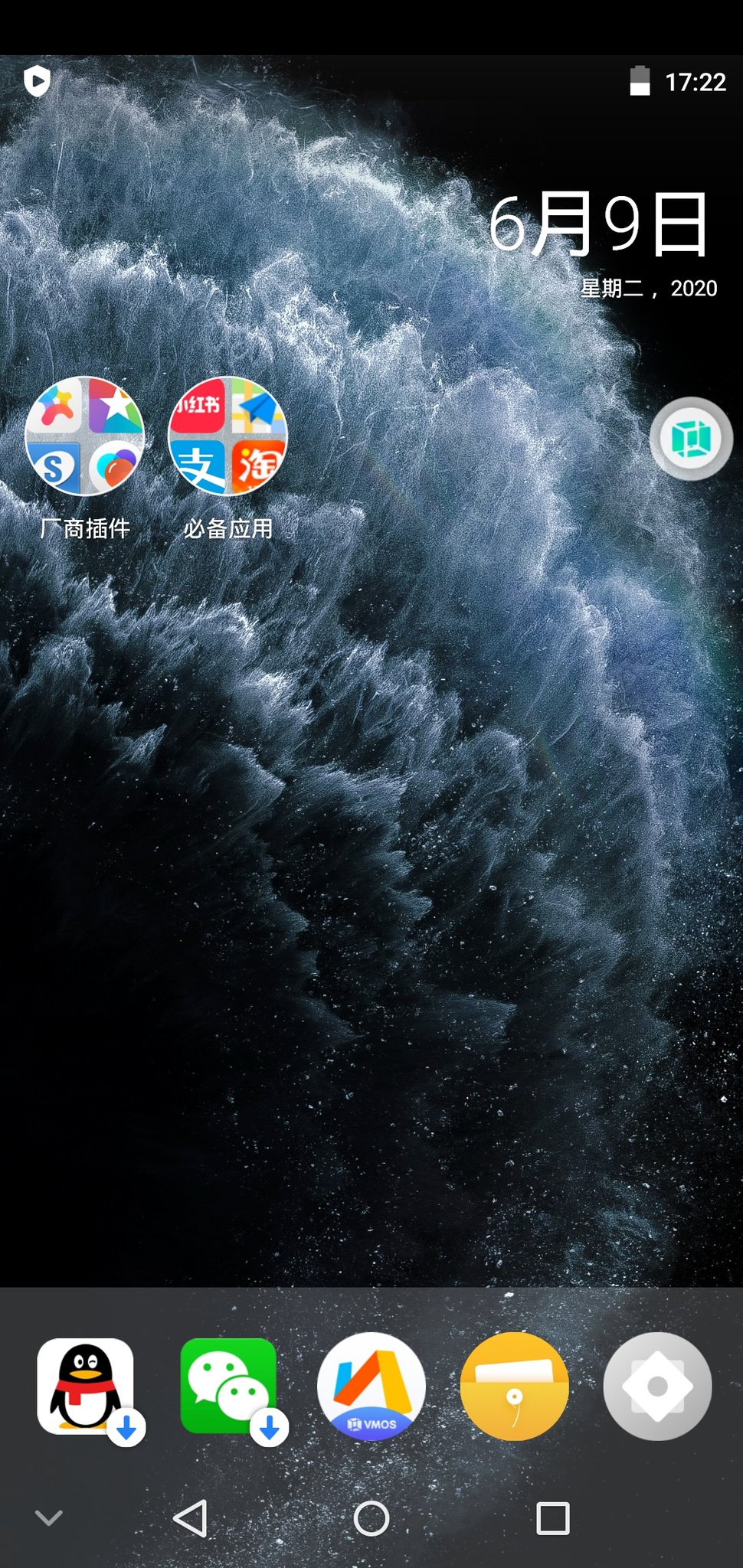
Task: Tap the floating VMOS cube button
Action: coord(691,439)
